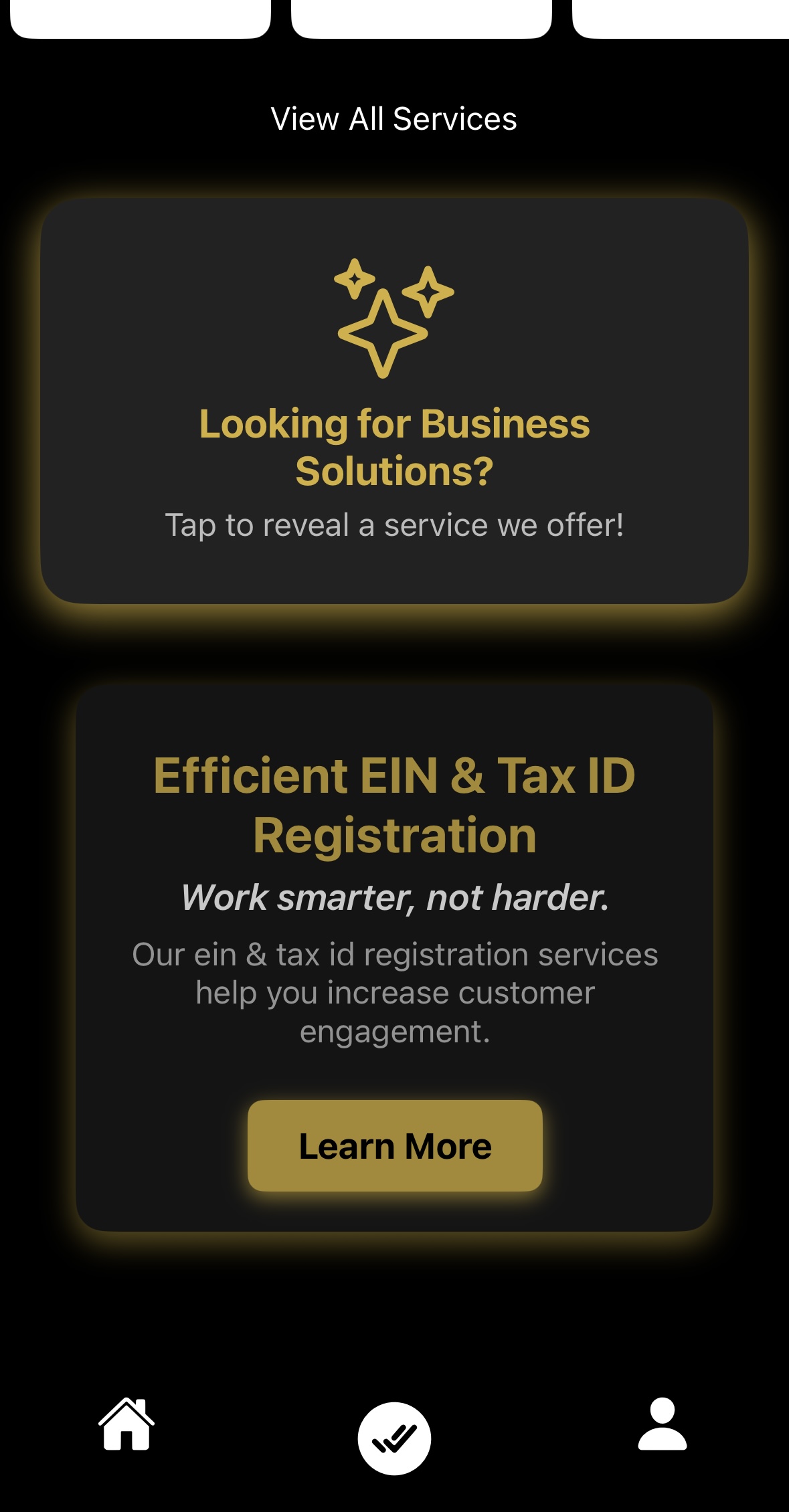Tap Learn More about EIN registration

(395, 1145)
